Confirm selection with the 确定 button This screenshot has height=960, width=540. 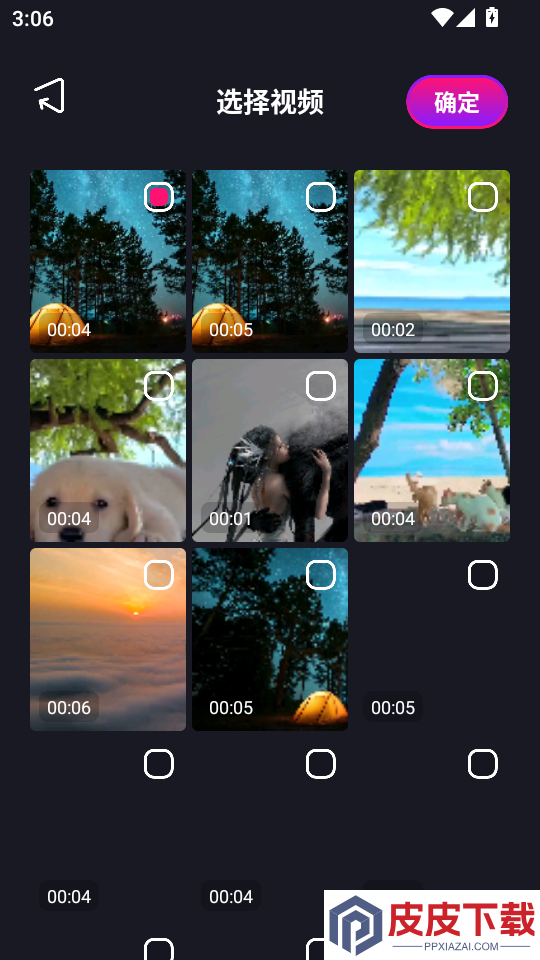[457, 102]
